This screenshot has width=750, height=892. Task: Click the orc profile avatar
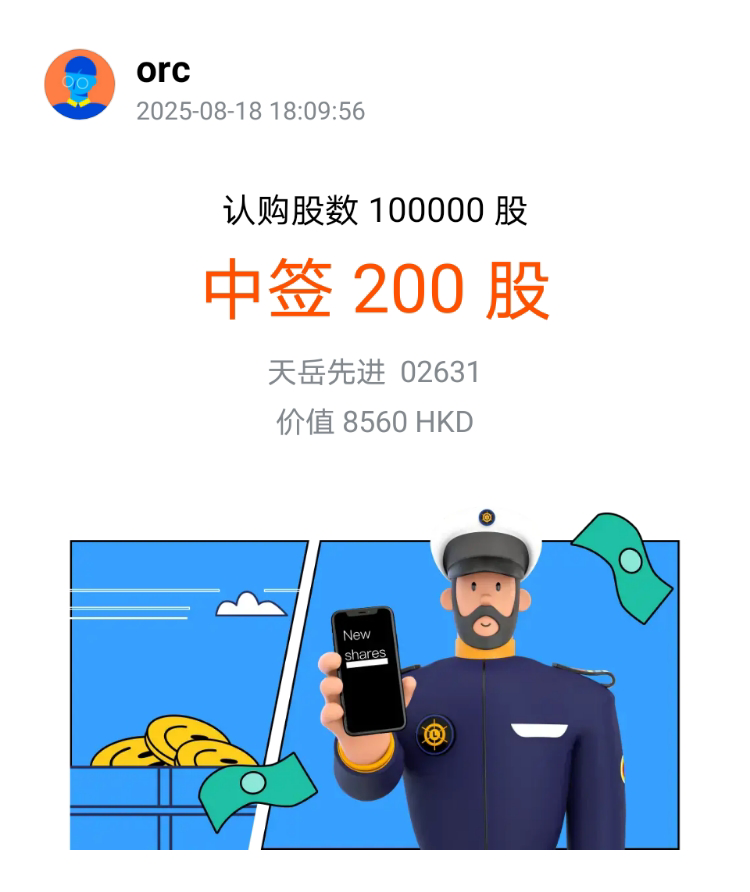pos(79,82)
